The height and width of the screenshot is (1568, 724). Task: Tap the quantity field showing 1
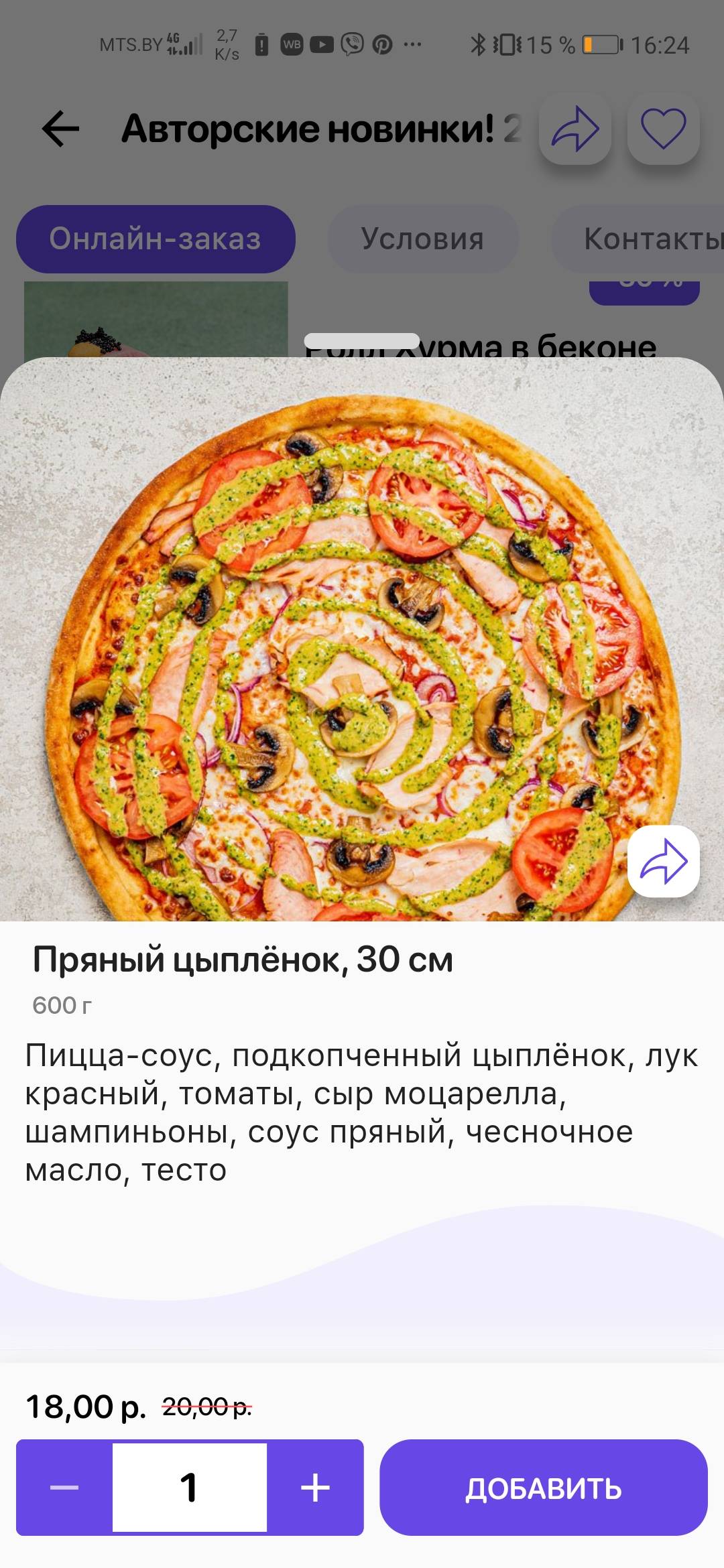[190, 1488]
